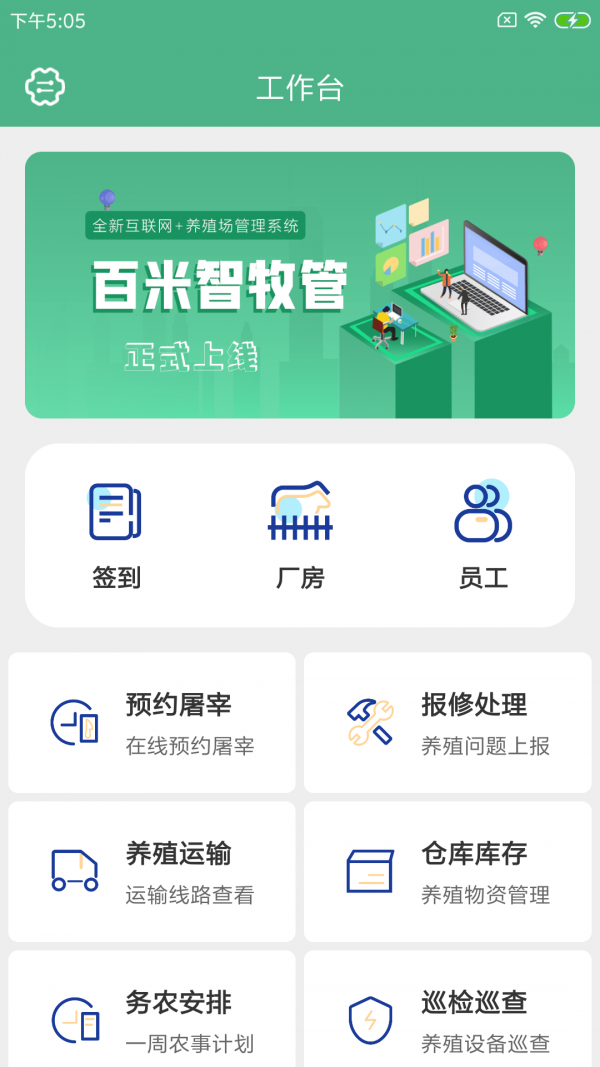The width and height of the screenshot is (600, 1067).
Task: Go to 厂房 section
Action: [300, 535]
